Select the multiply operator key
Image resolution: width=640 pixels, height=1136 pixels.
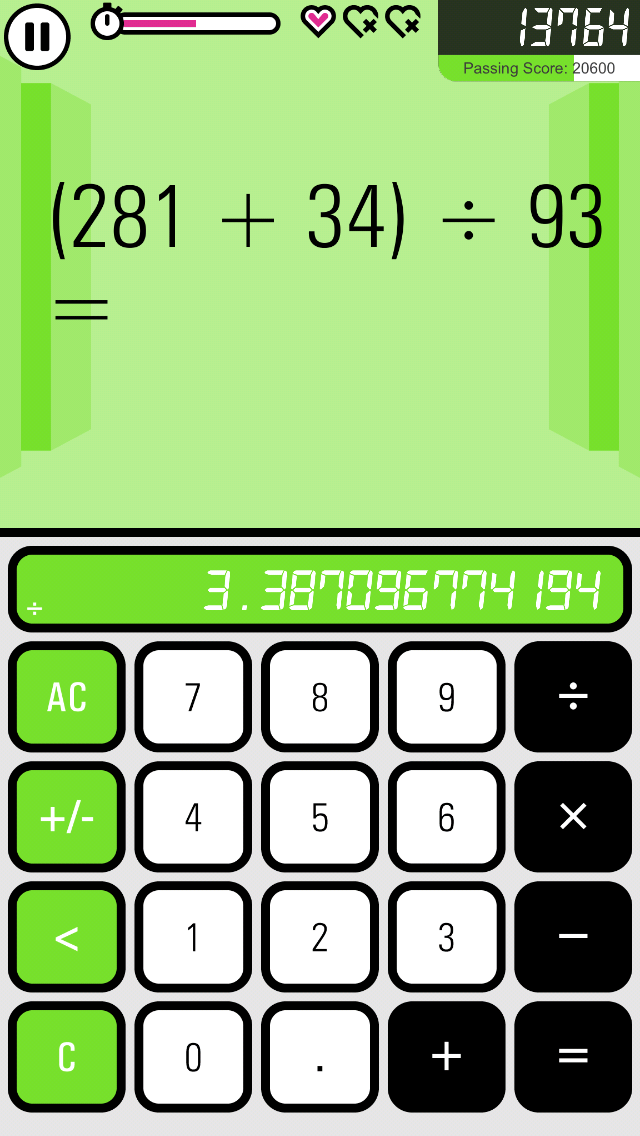point(573,817)
